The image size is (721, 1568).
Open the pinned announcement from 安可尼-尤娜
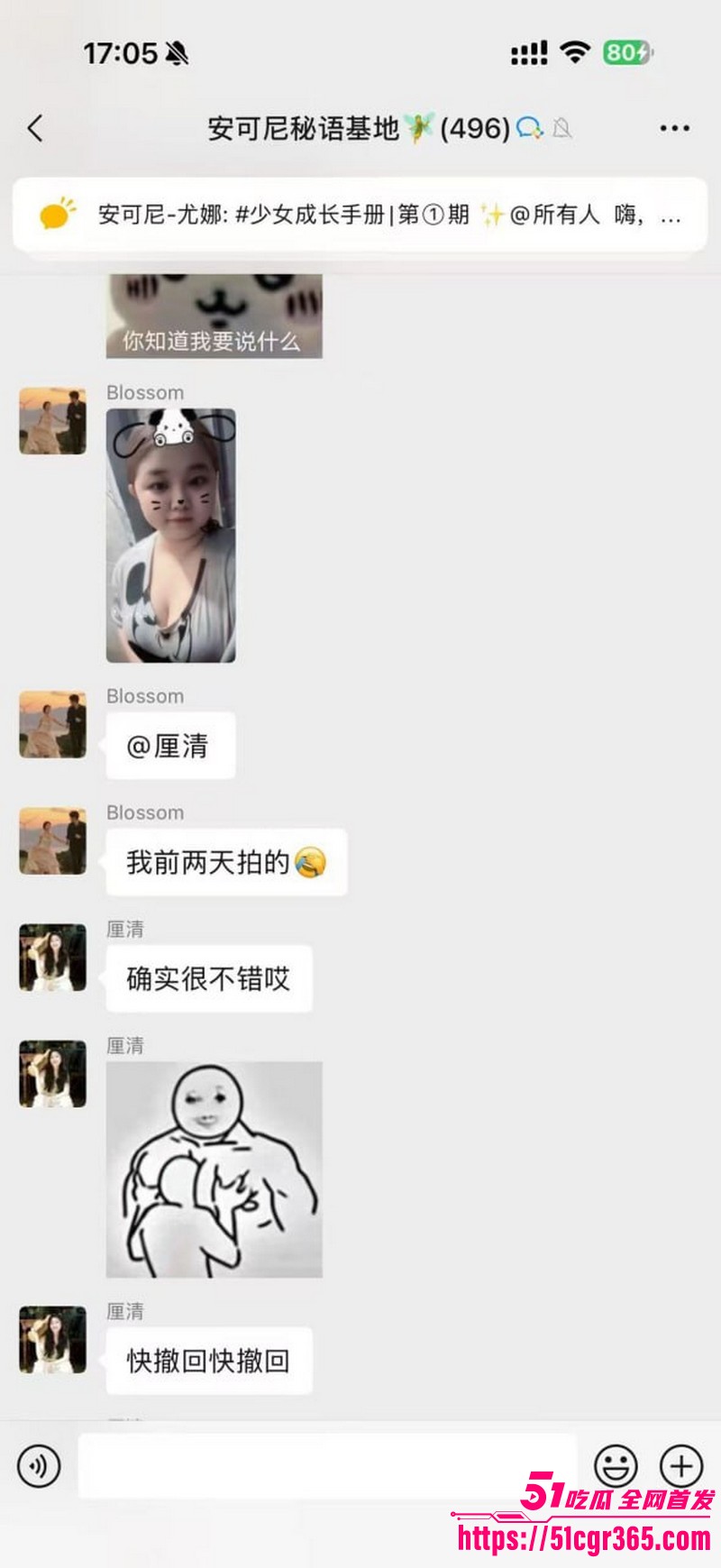(x=360, y=215)
